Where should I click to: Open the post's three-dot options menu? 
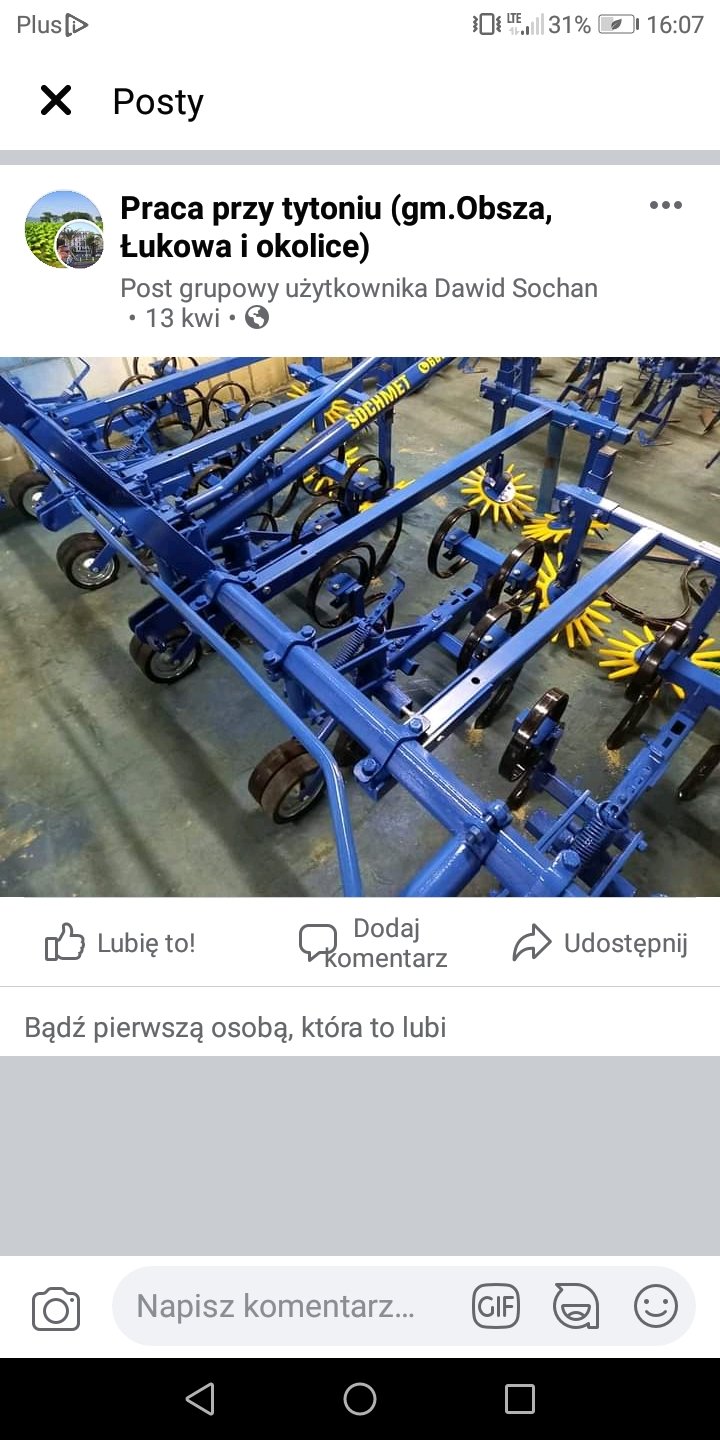pyautogui.click(x=665, y=206)
